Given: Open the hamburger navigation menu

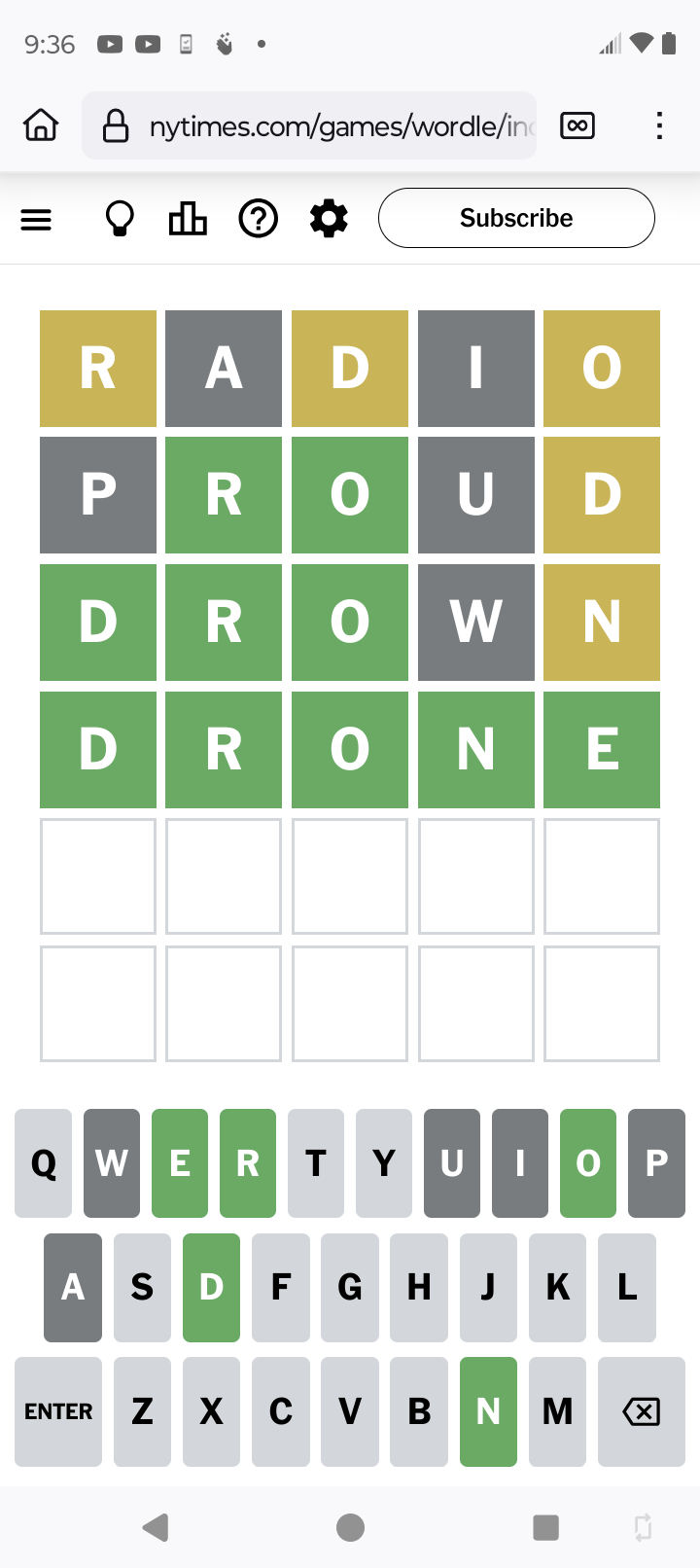Looking at the screenshot, I should [36, 220].
